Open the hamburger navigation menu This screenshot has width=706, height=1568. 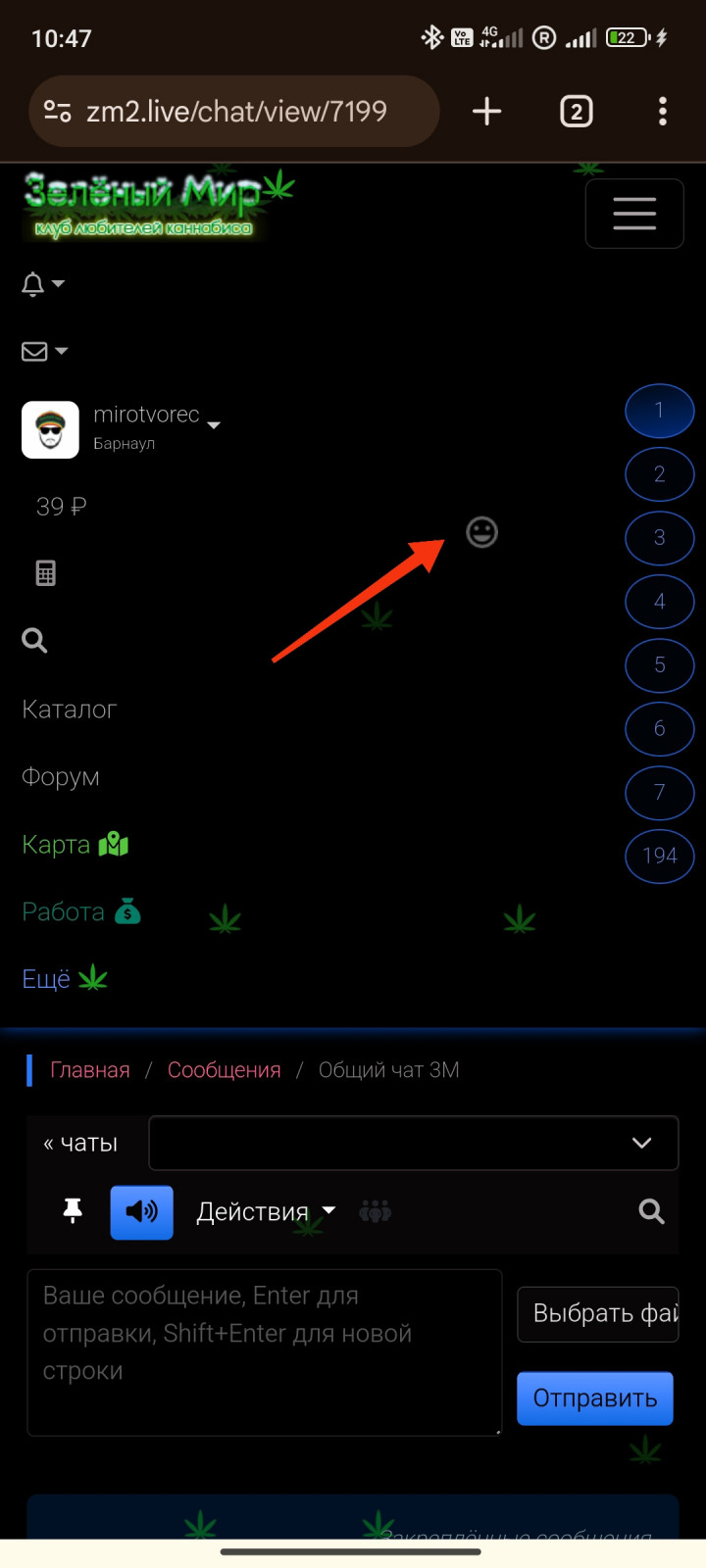click(633, 213)
